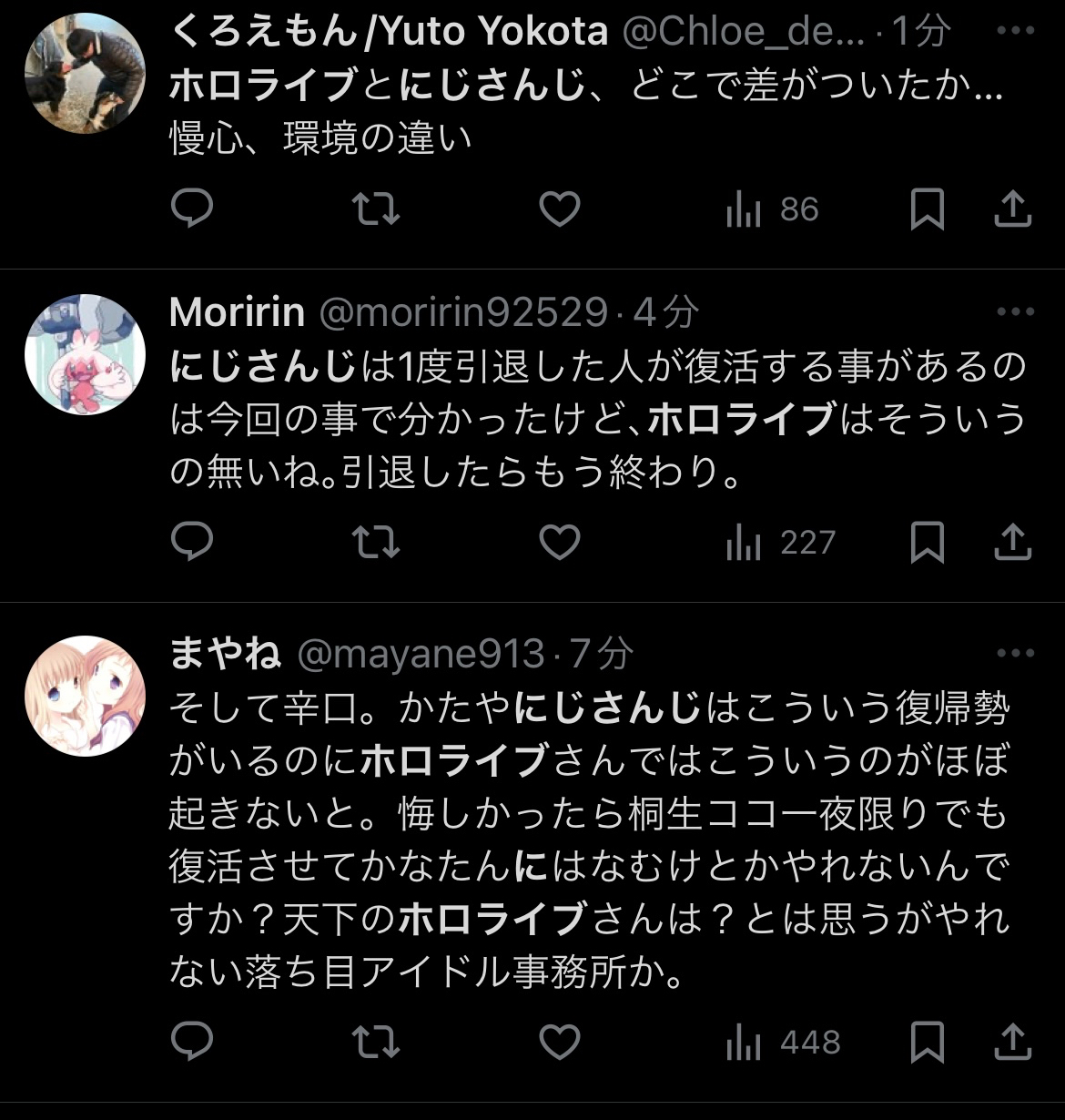Reply to くろえもん's tweet
Viewport: 1065px width, 1120px height.
click(x=192, y=209)
